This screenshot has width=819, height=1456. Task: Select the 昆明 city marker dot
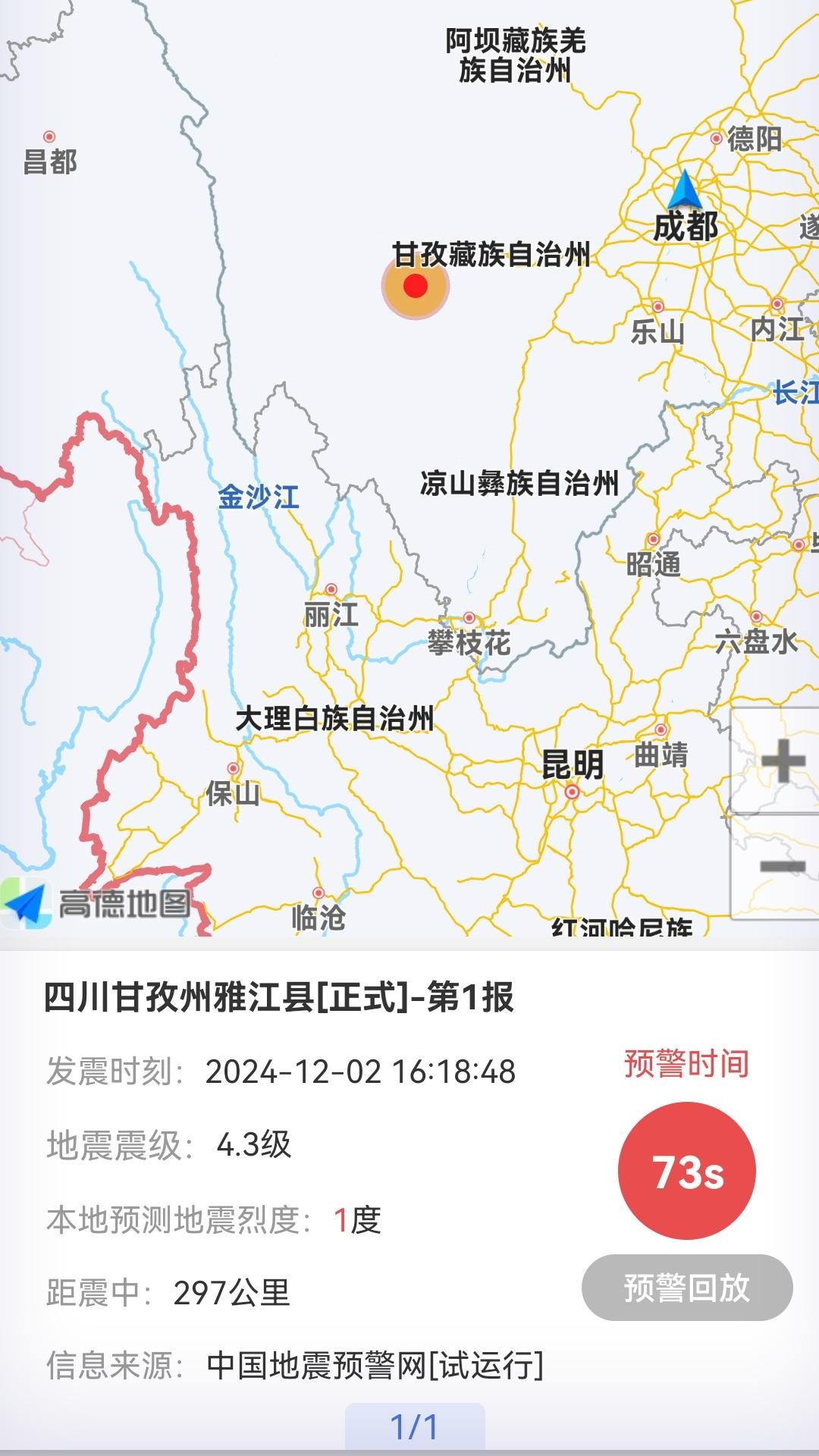click(570, 791)
